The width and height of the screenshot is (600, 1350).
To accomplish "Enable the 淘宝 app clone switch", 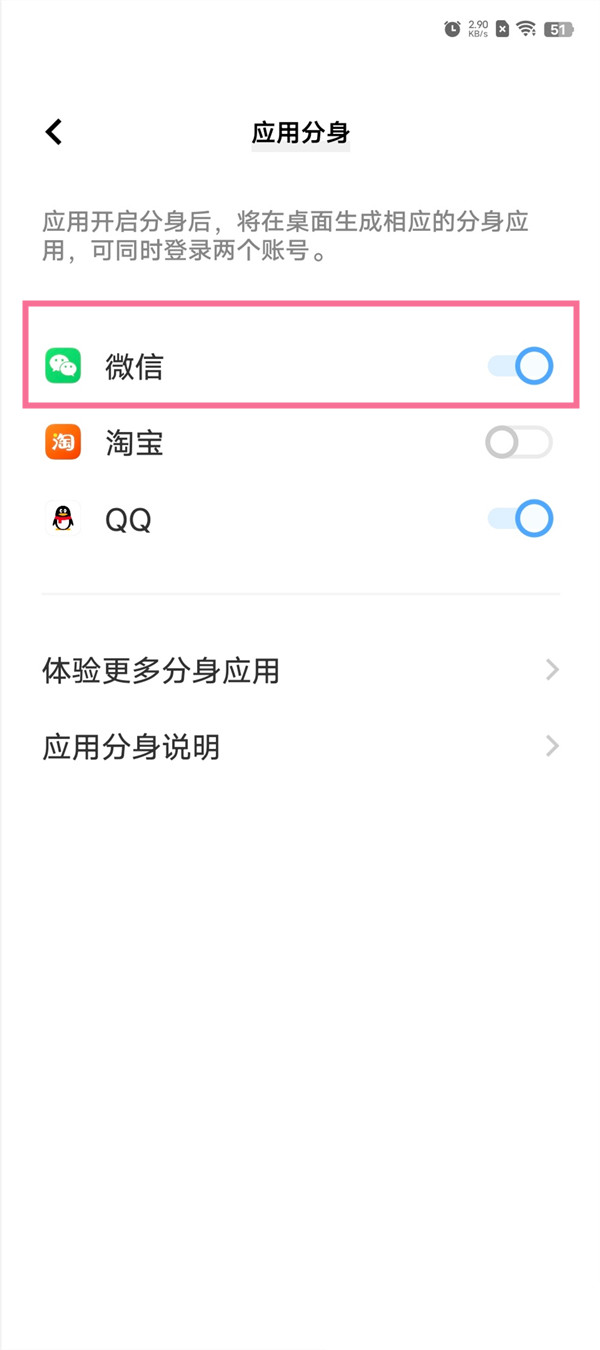I will (519, 442).
